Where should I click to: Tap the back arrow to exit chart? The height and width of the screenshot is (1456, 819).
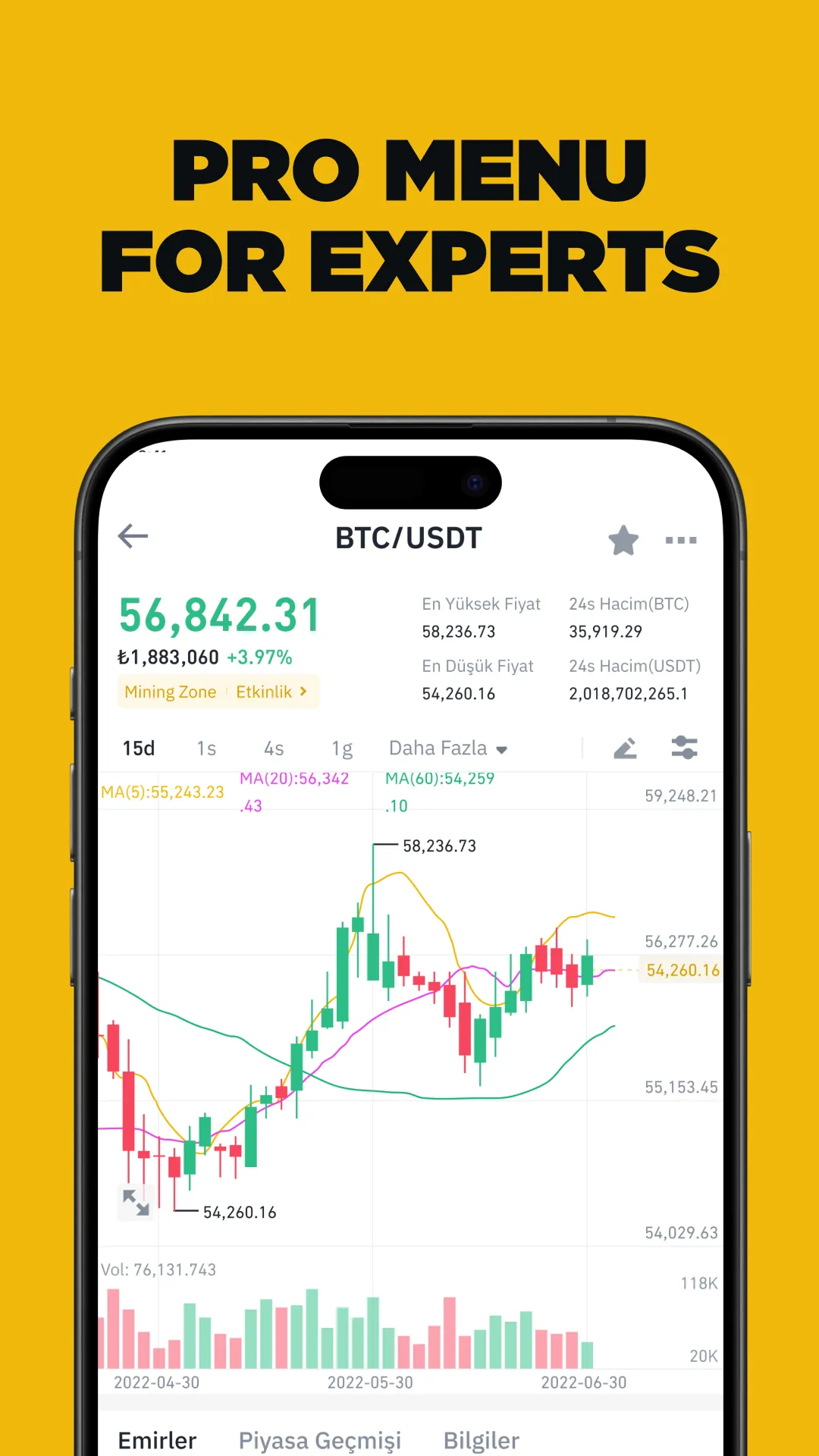pos(133,536)
